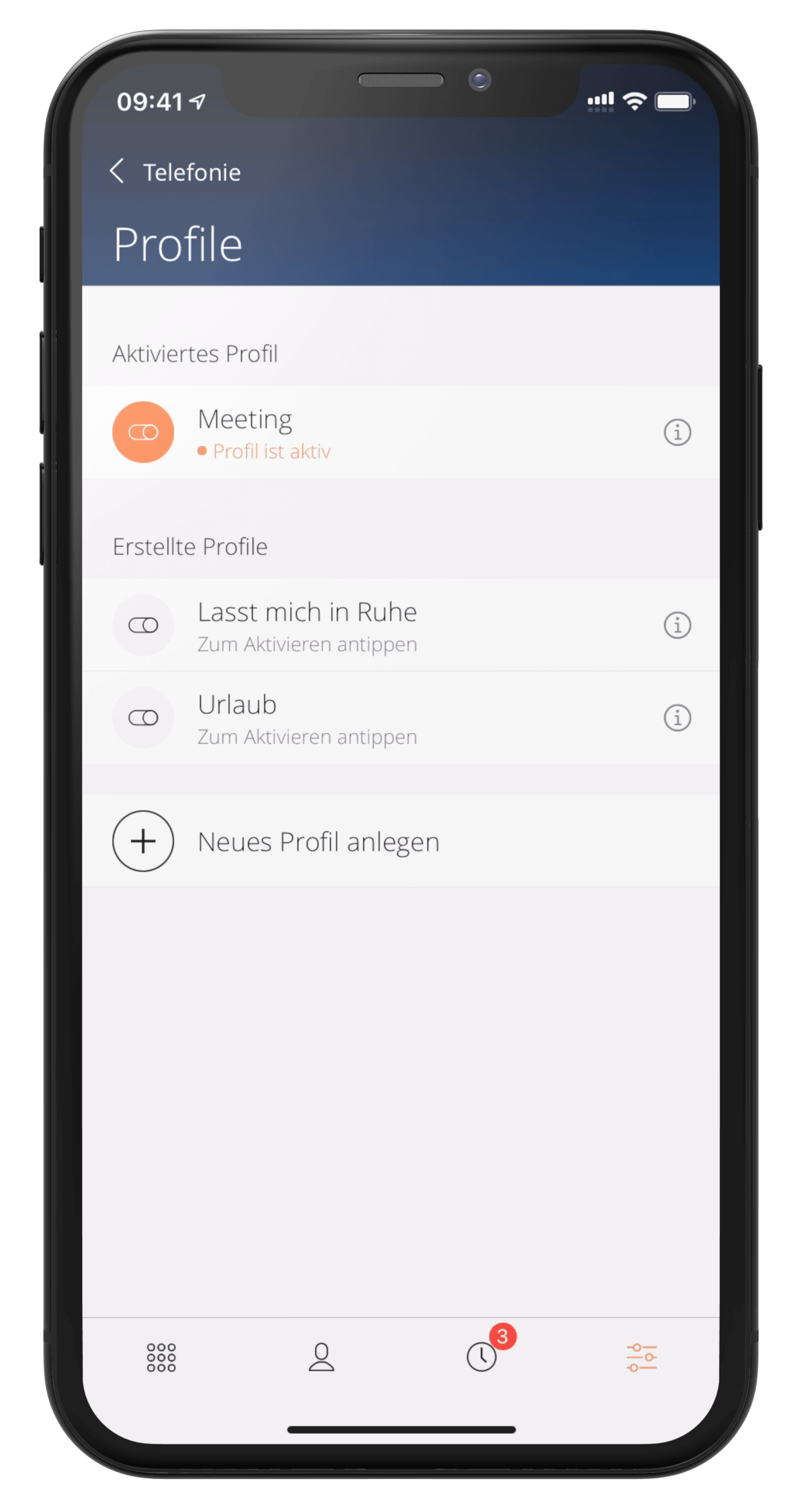Select the settings sliders tab
This screenshot has height=1512, width=802.
[x=641, y=1357]
